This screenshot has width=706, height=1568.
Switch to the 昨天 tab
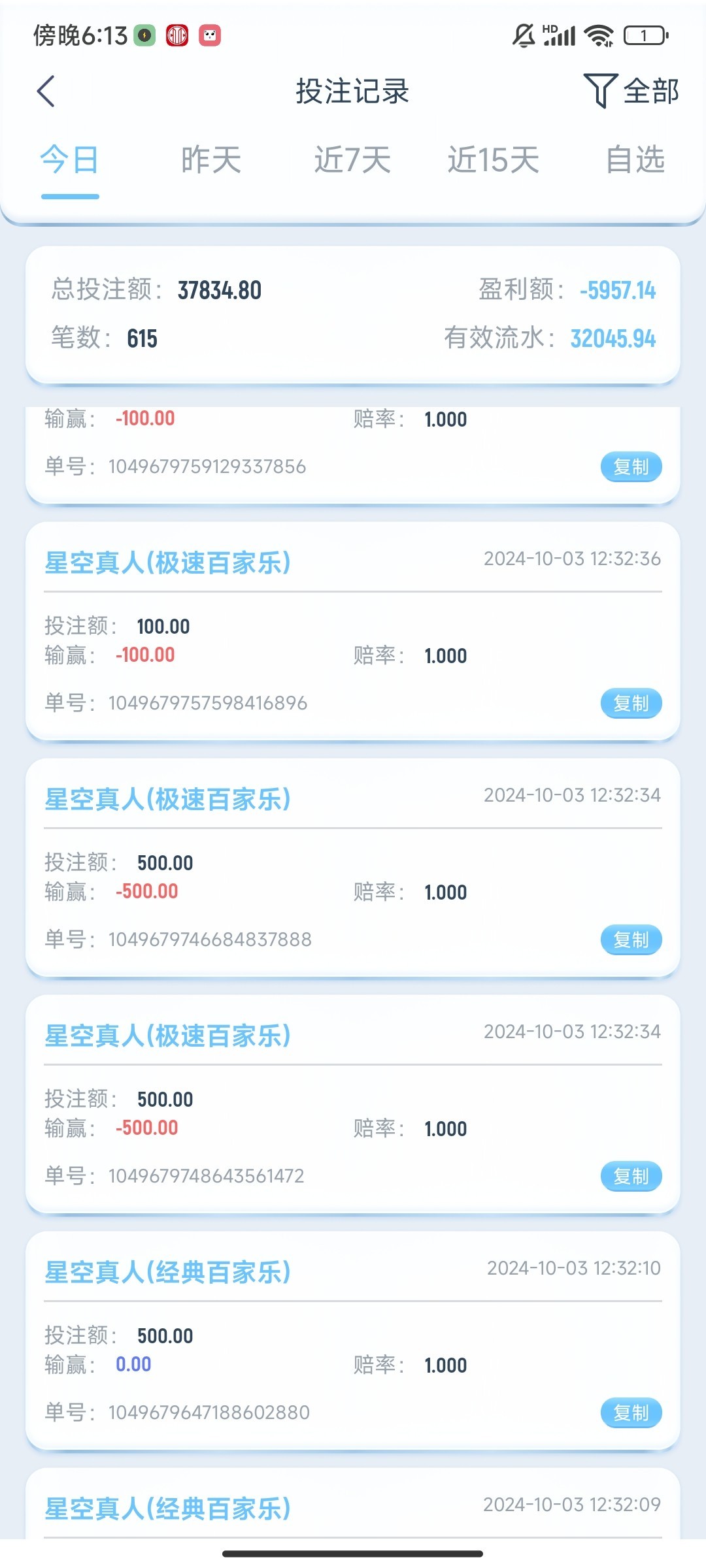[x=211, y=160]
